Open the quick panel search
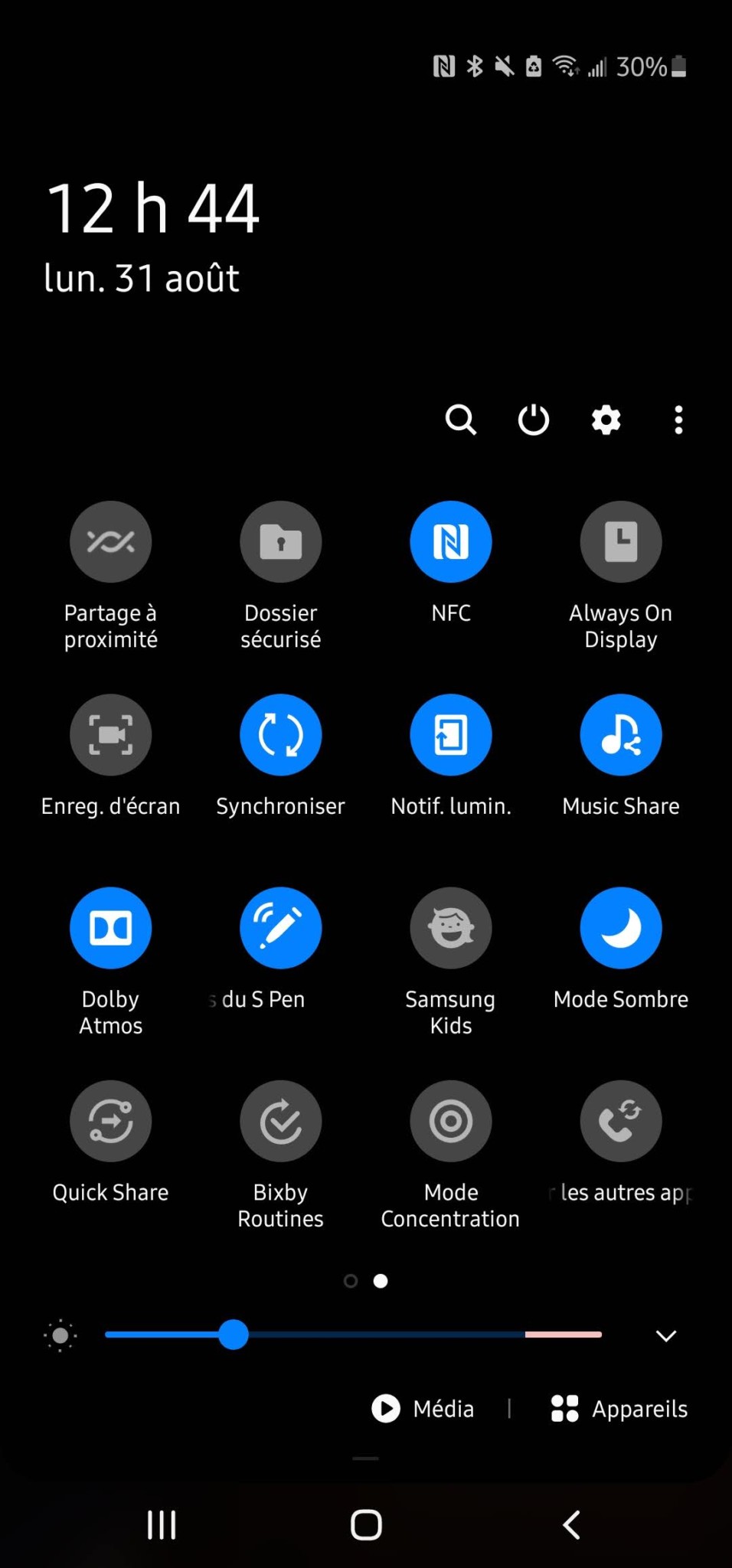732x1568 pixels. pos(461,420)
